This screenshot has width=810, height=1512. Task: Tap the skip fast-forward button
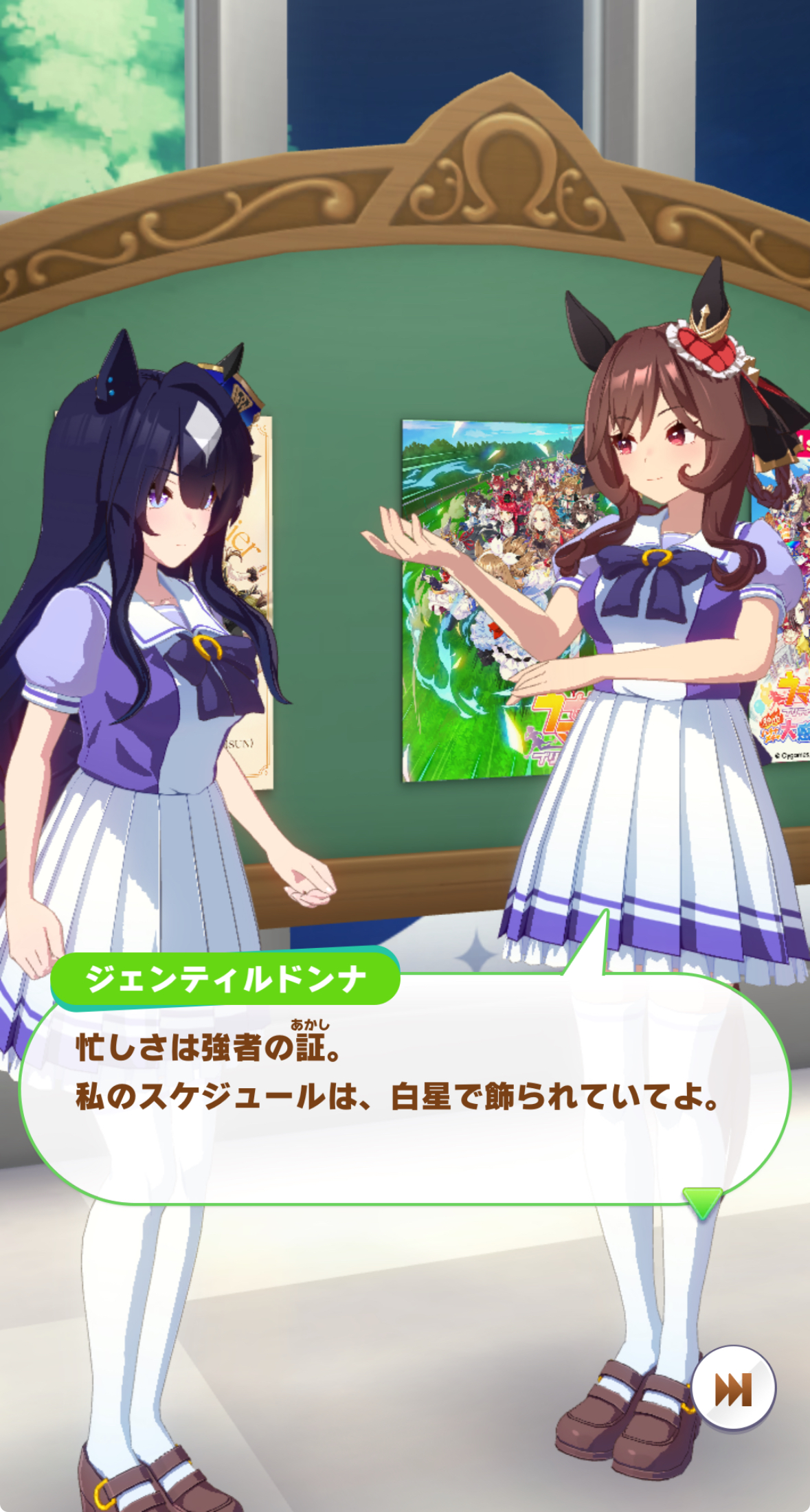point(733,1389)
